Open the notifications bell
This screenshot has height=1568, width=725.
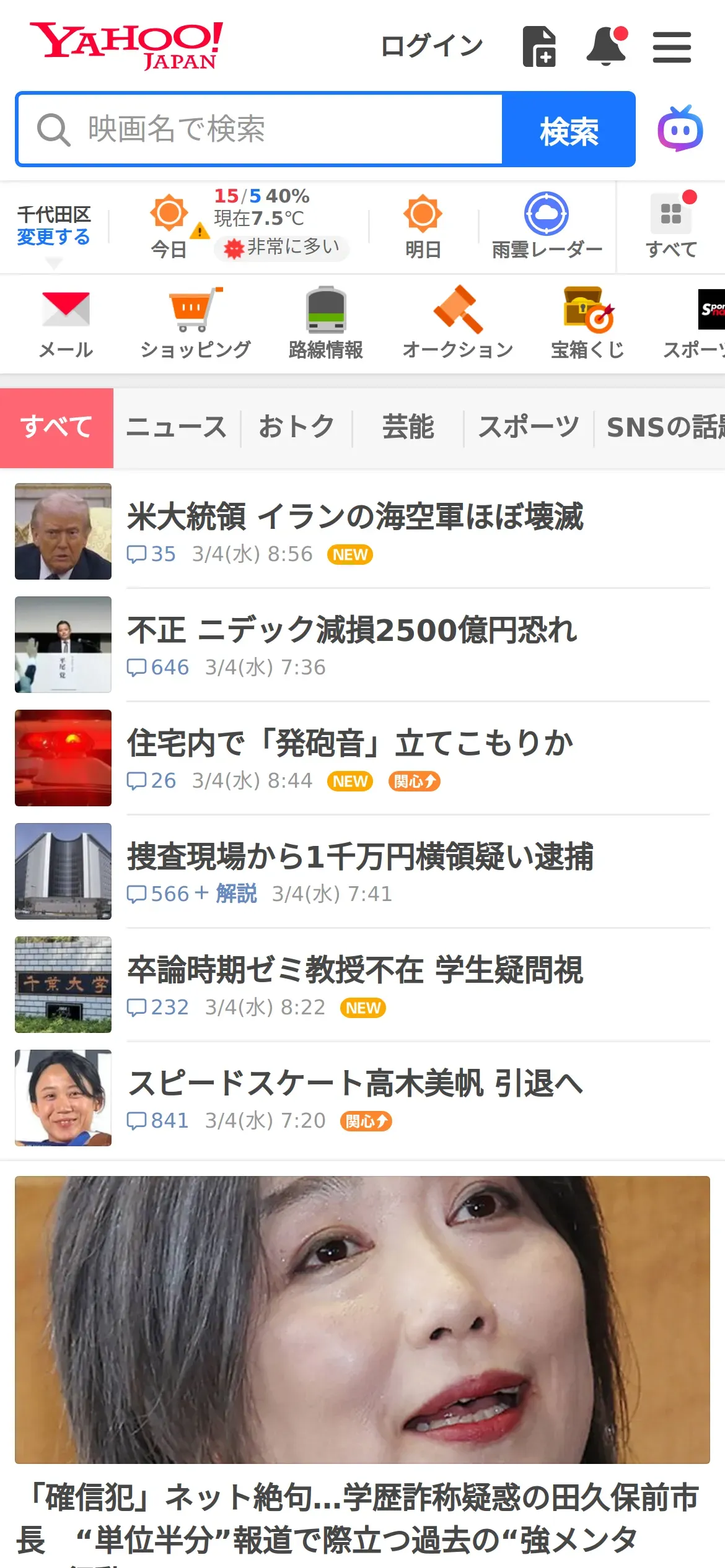[606, 46]
